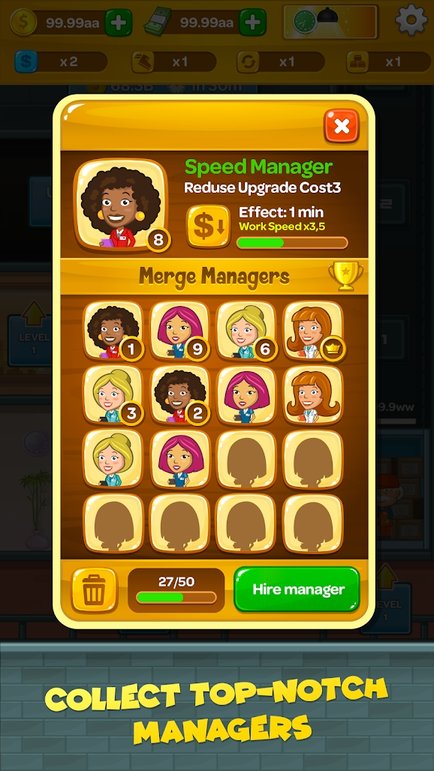Open settings via the gear icon
The width and height of the screenshot is (434, 771).
tap(411, 21)
